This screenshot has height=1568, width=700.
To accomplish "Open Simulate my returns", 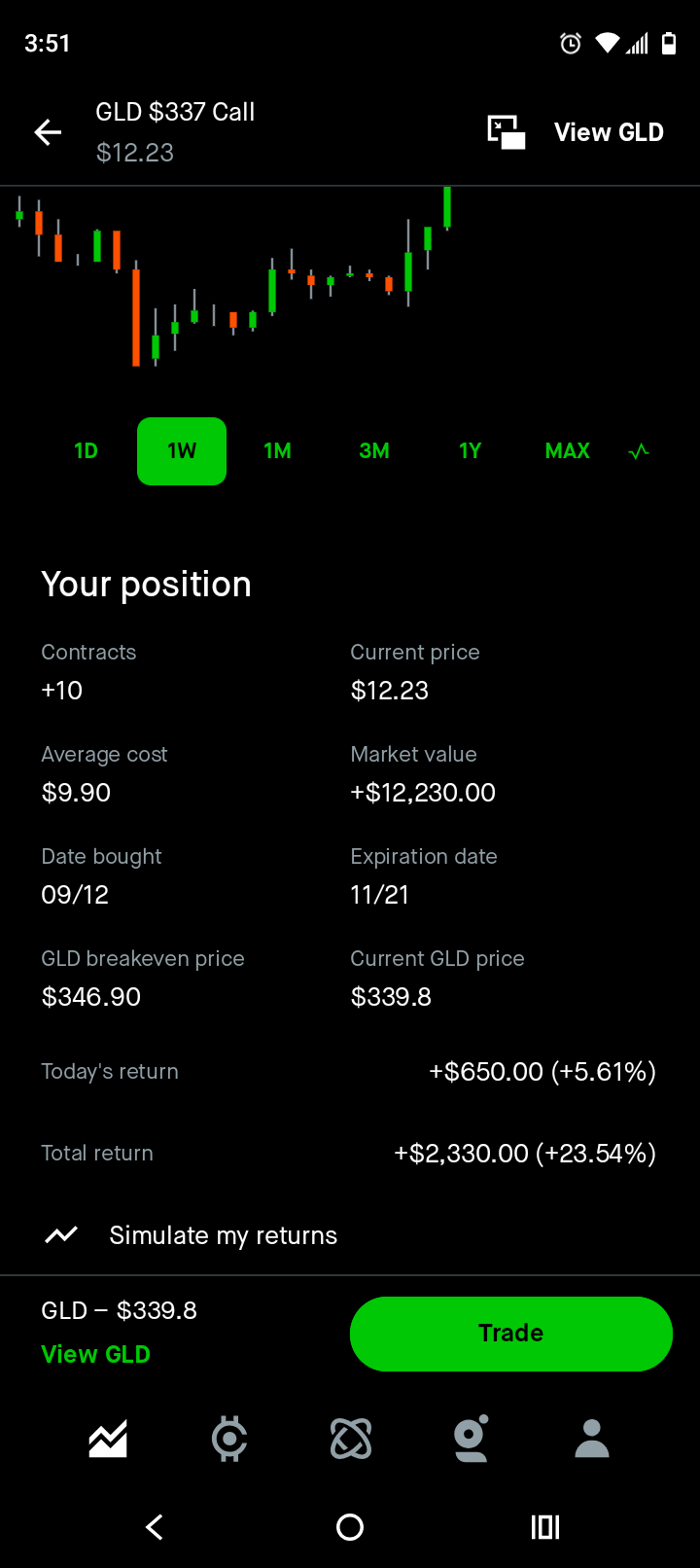I will [x=223, y=1235].
